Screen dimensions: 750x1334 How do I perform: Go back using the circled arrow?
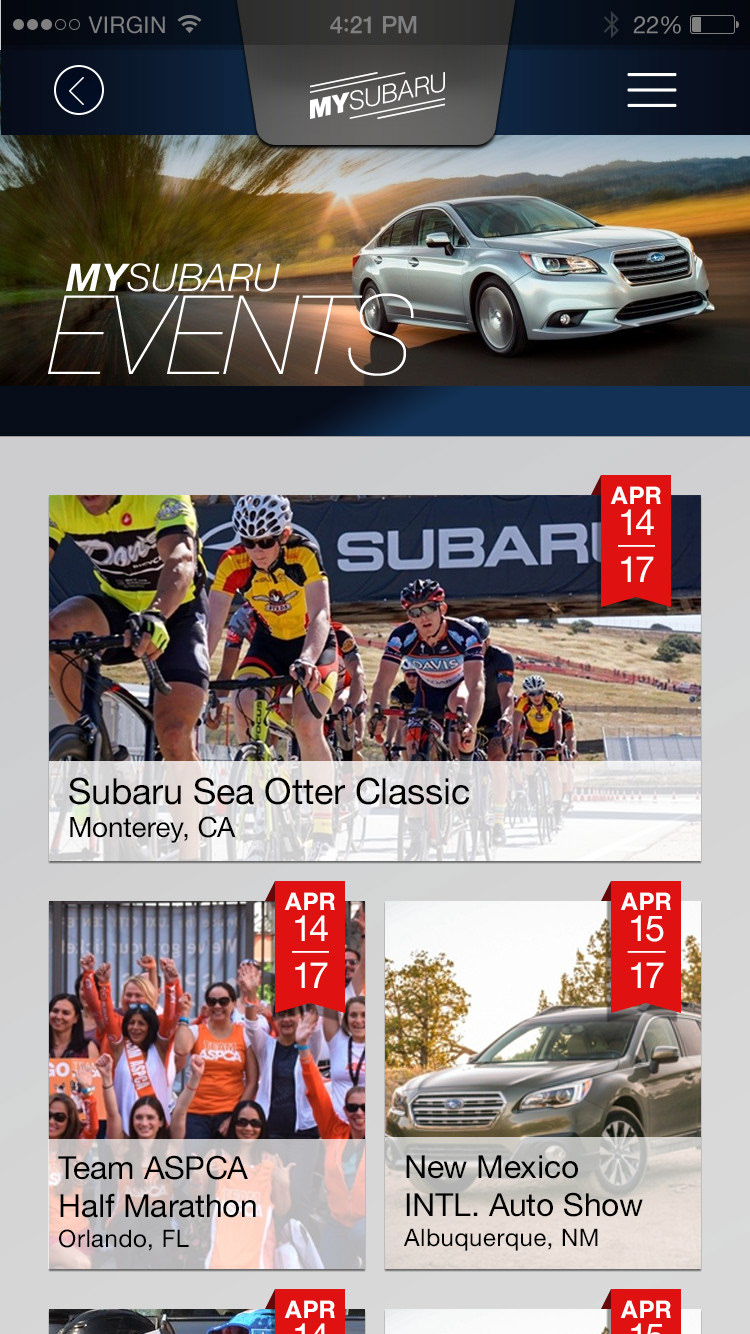coord(78,91)
